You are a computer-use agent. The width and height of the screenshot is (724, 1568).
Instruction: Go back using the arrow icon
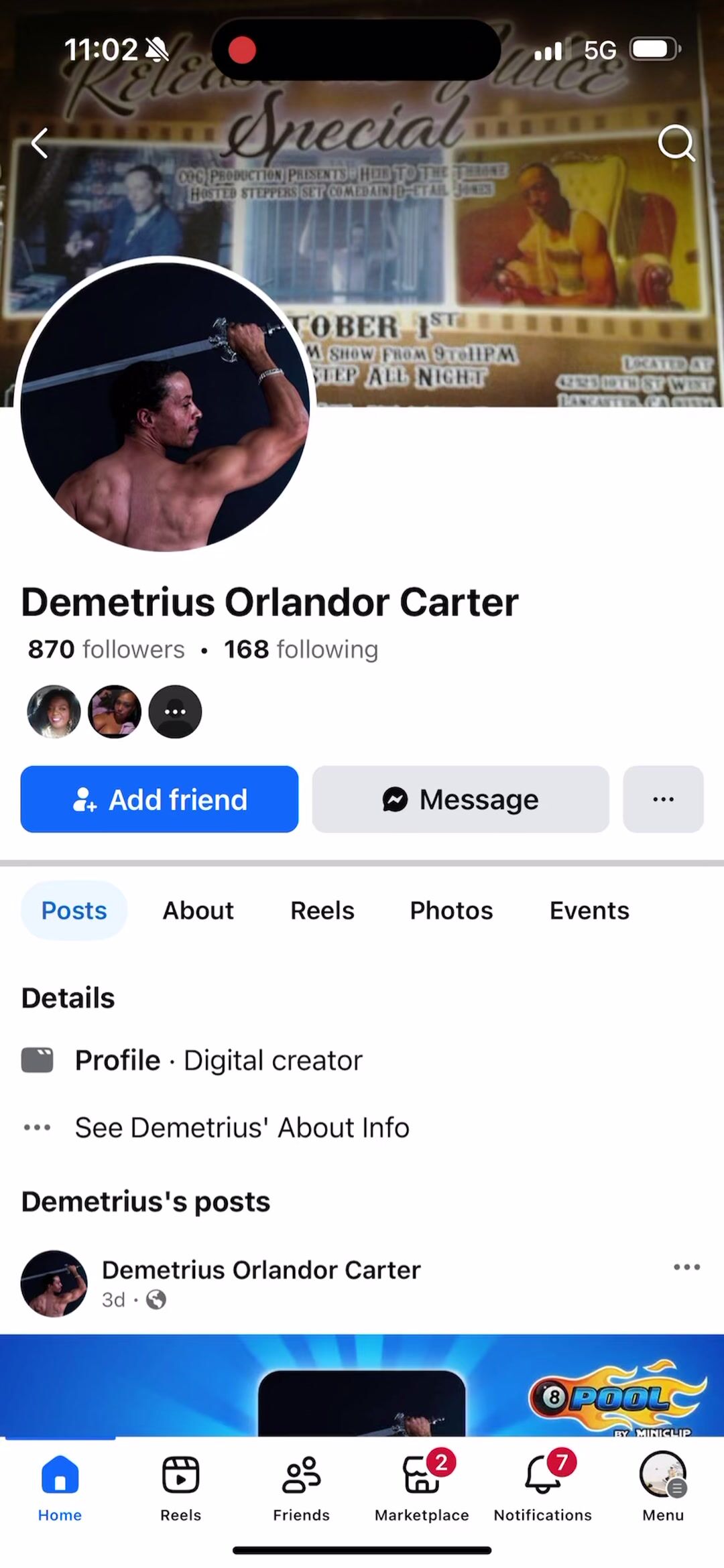tap(40, 143)
